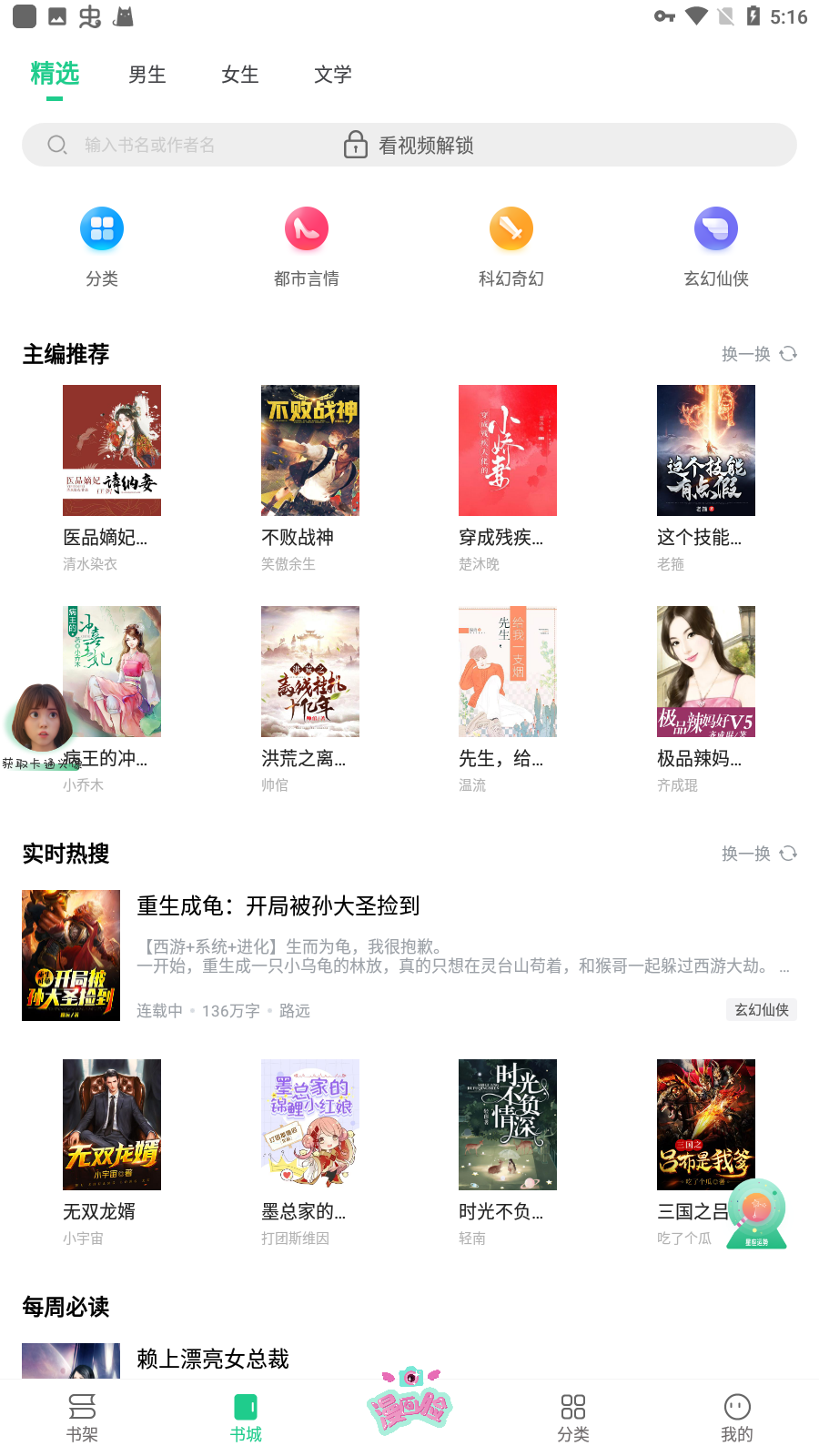Refresh 实时热搜 with 换一换

(x=759, y=854)
